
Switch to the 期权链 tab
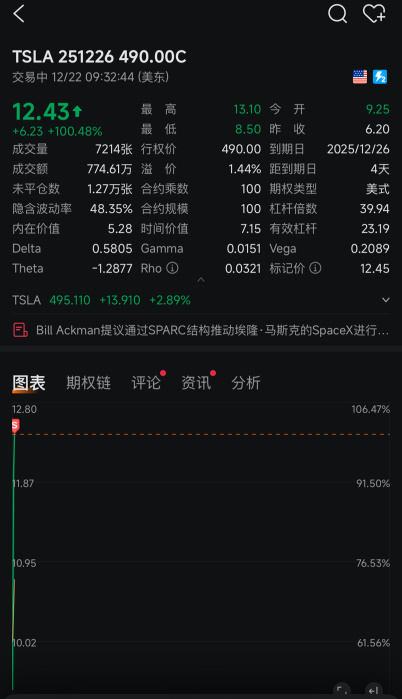click(x=88, y=382)
